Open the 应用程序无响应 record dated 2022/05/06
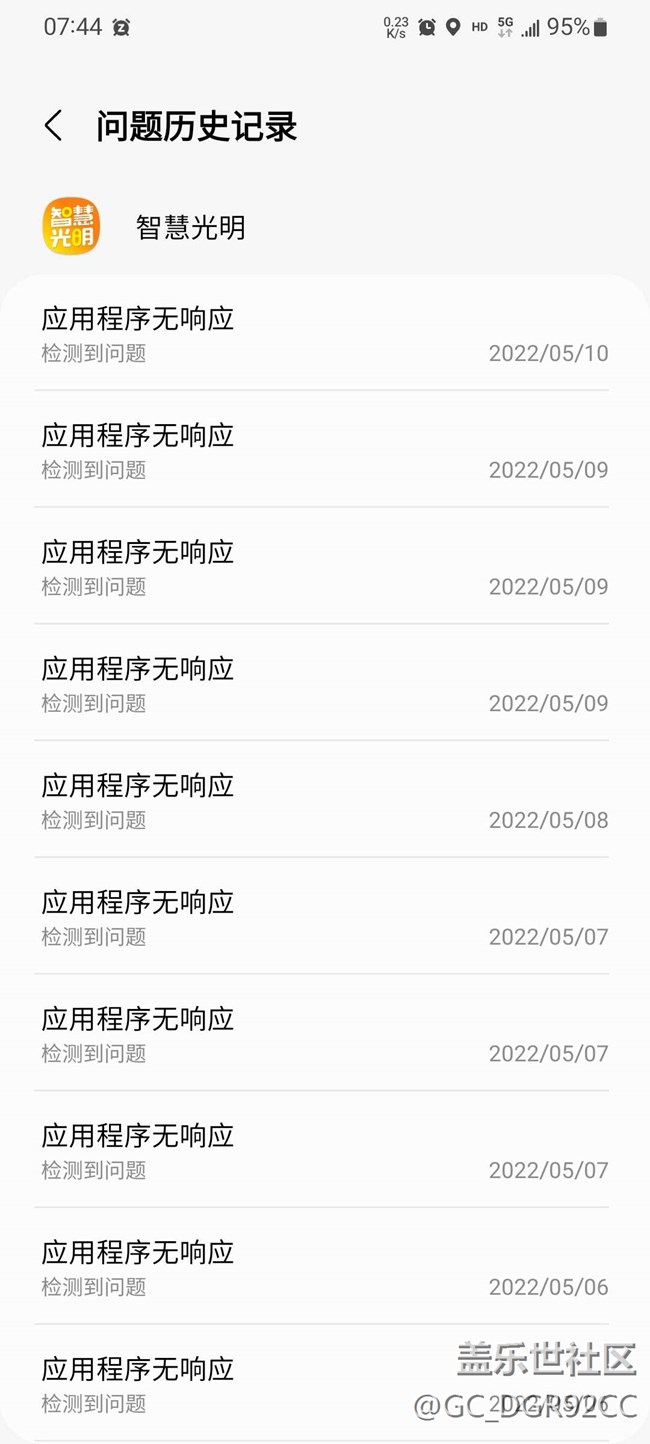Viewport: 650px width, 1444px height. [324, 1267]
